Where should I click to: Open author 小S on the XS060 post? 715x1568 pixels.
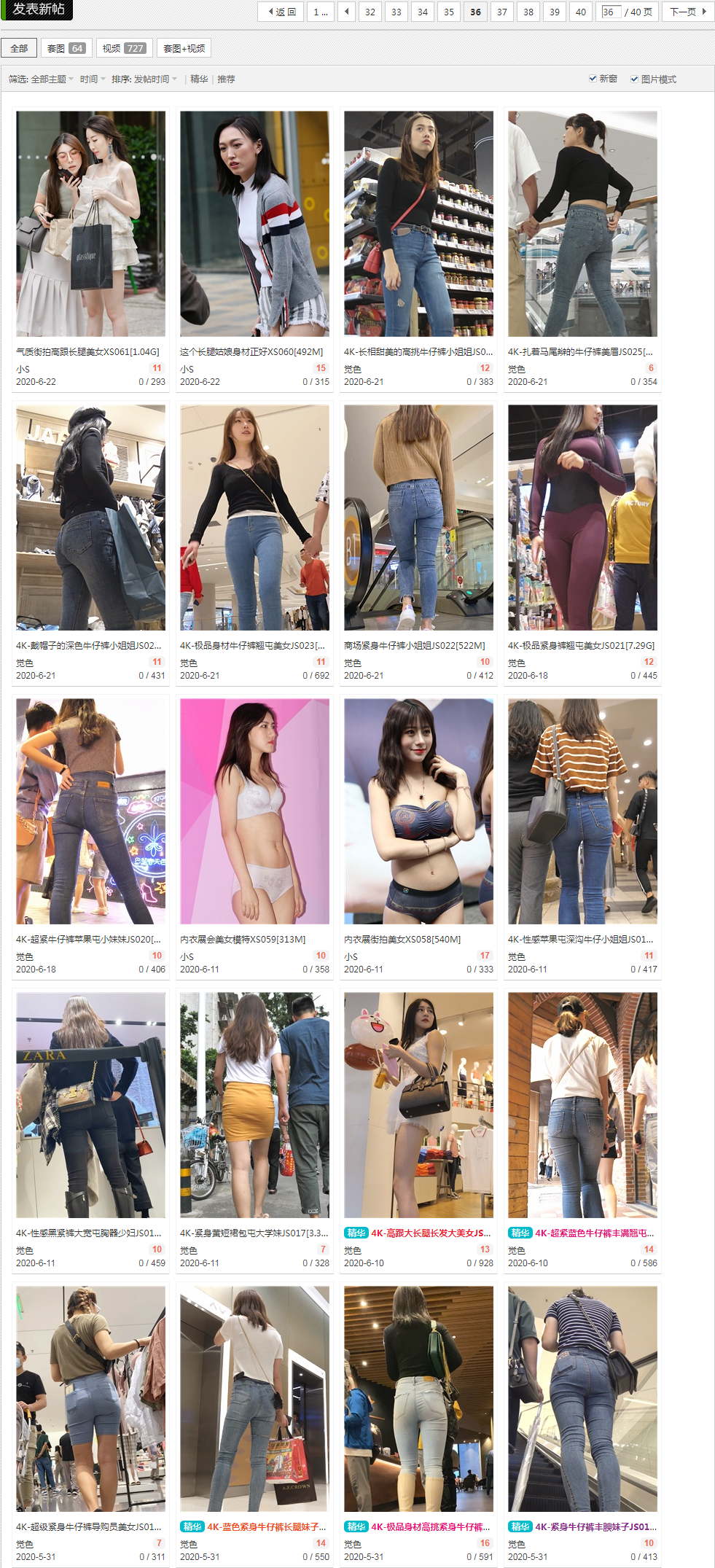[x=187, y=370]
